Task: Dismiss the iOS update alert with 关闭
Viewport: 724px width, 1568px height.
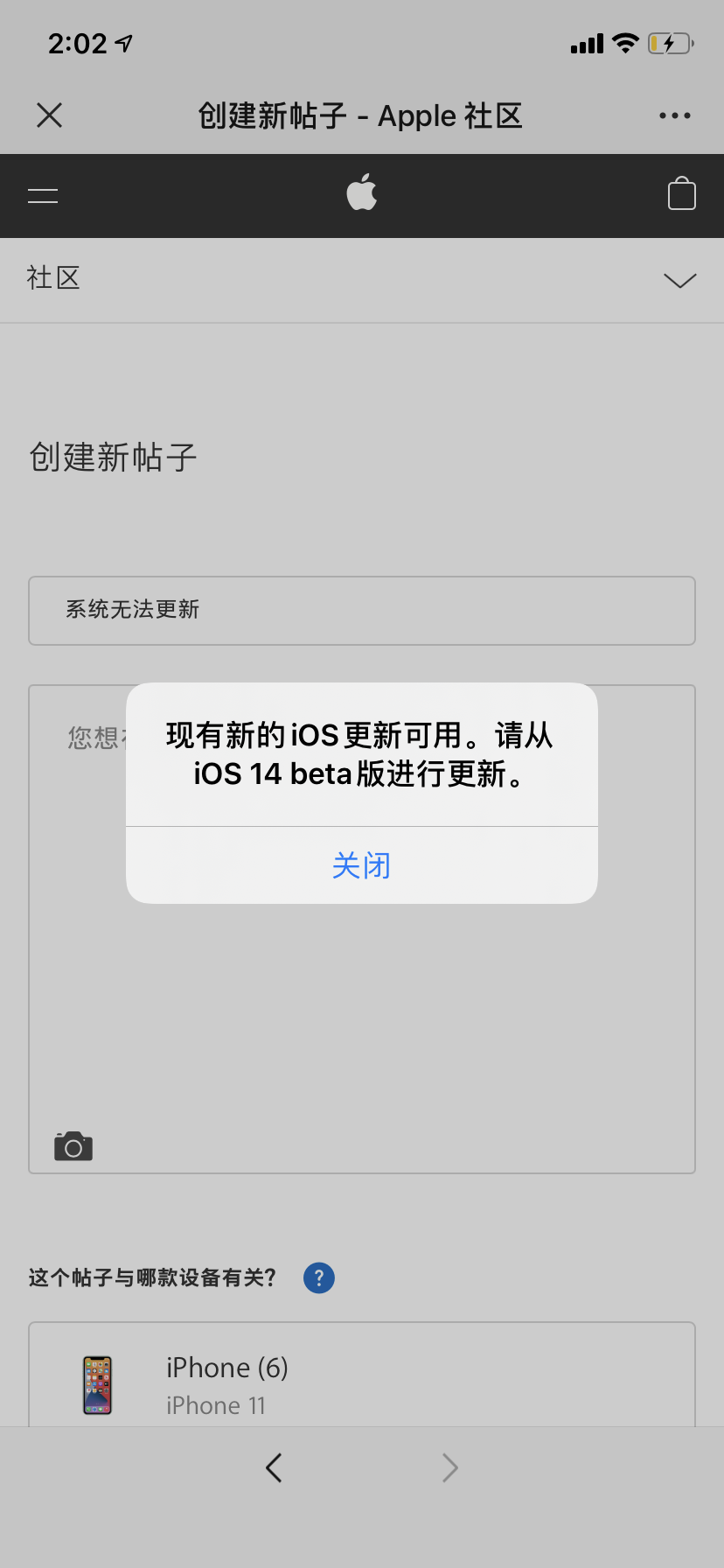Action: [361, 865]
